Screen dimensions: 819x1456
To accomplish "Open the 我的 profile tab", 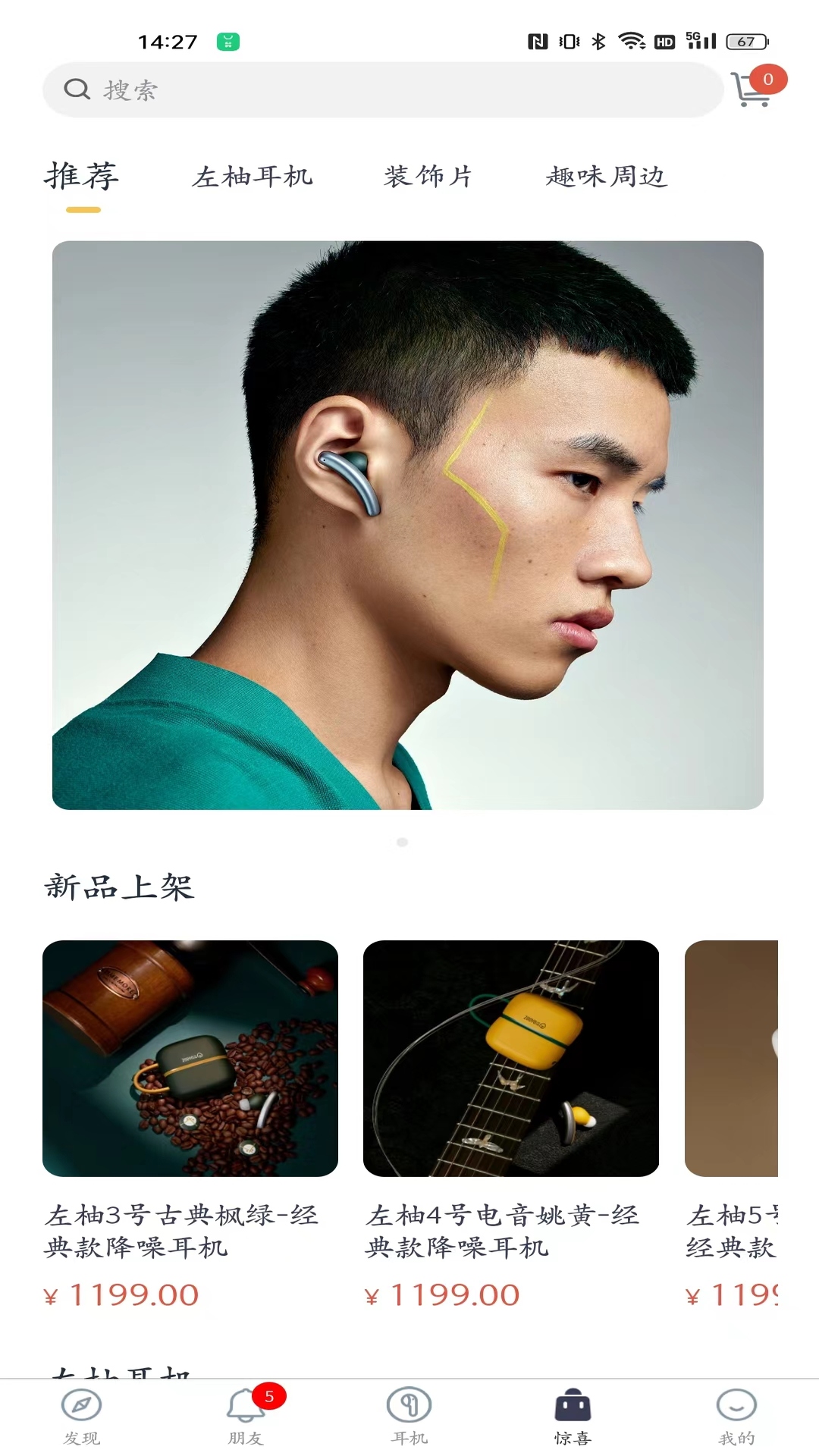I will click(736, 1416).
